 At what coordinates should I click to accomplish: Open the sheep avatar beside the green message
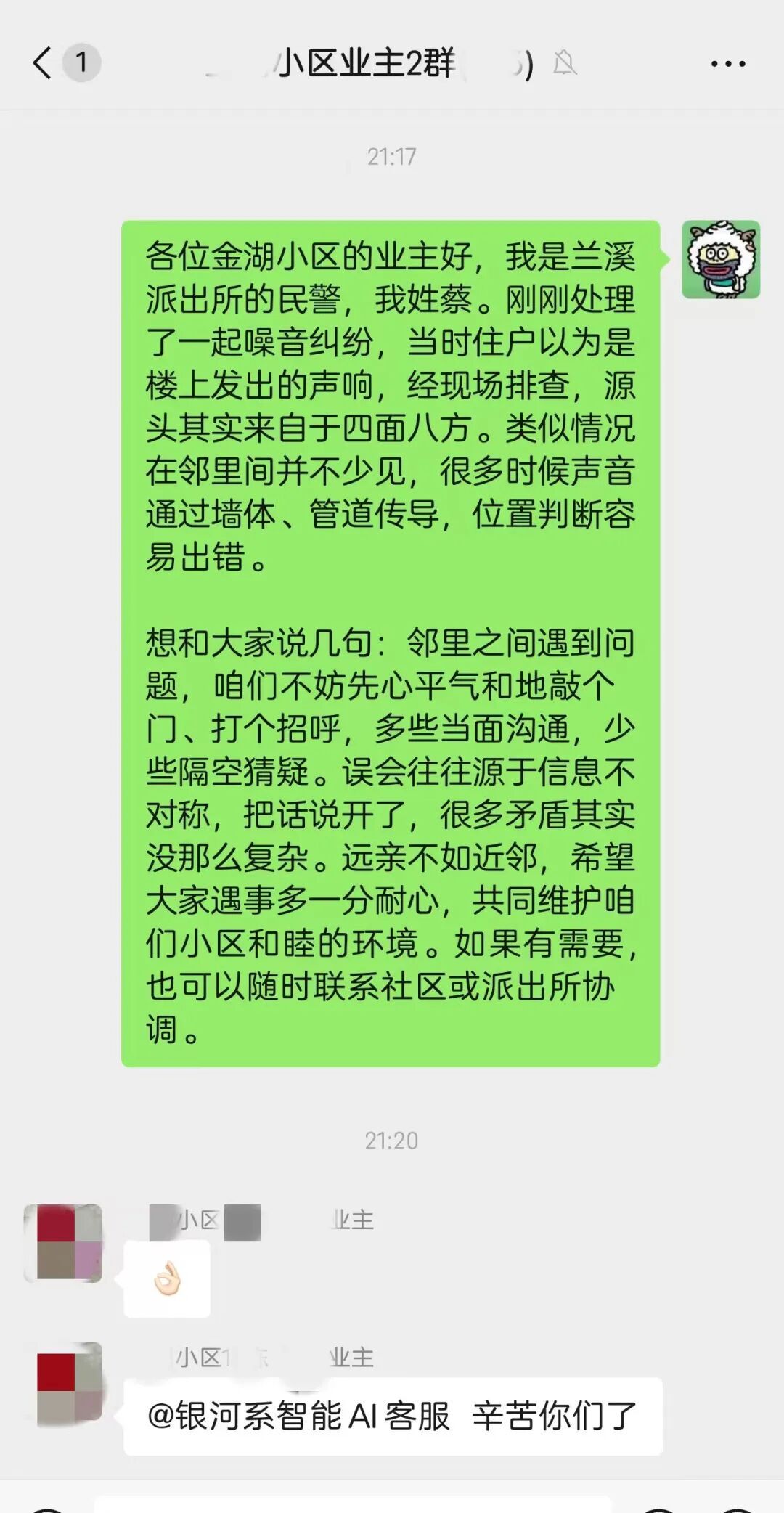coord(720,260)
